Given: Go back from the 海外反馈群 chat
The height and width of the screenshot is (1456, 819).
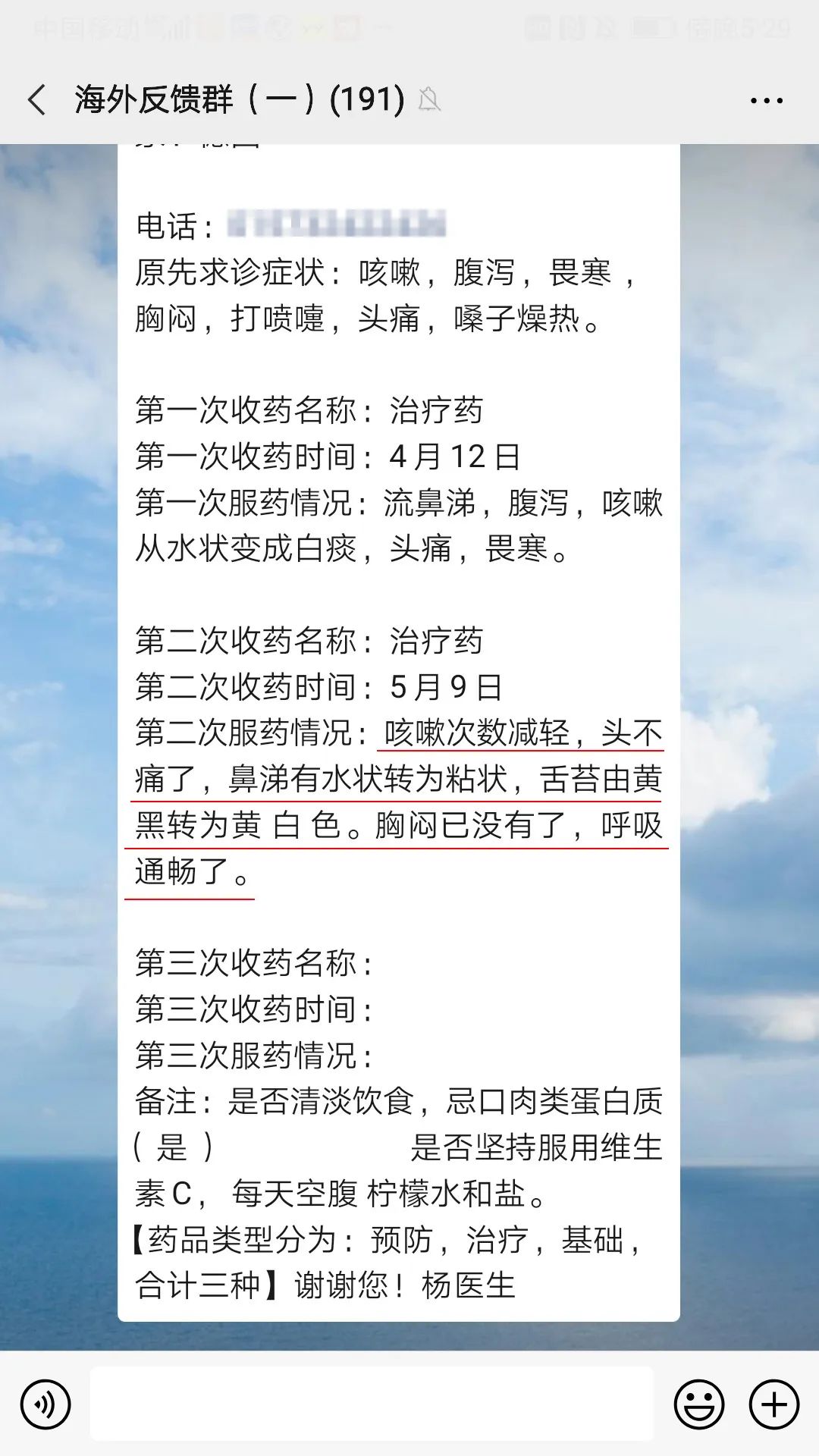Looking at the screenshot, I should point(36,100).
